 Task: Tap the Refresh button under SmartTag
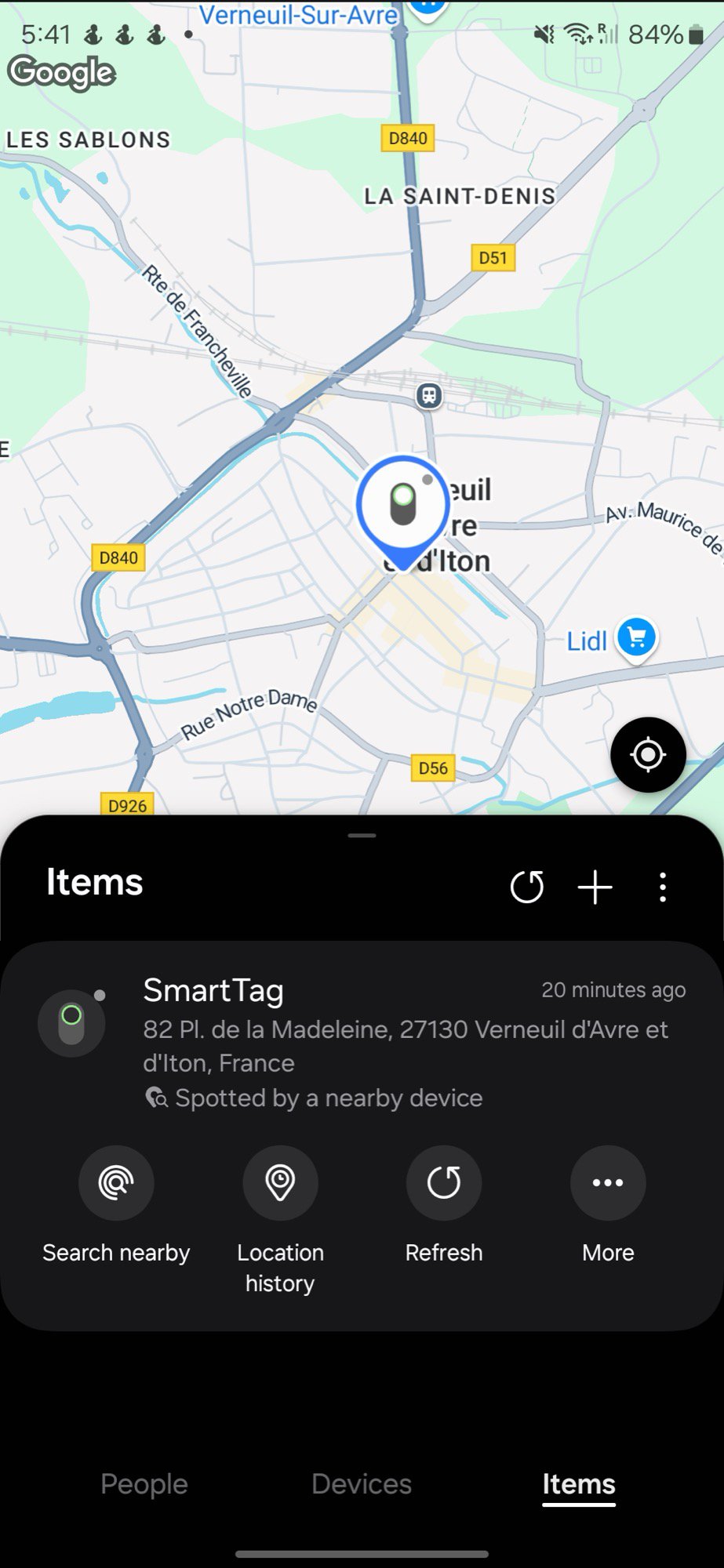[444, 1183]
